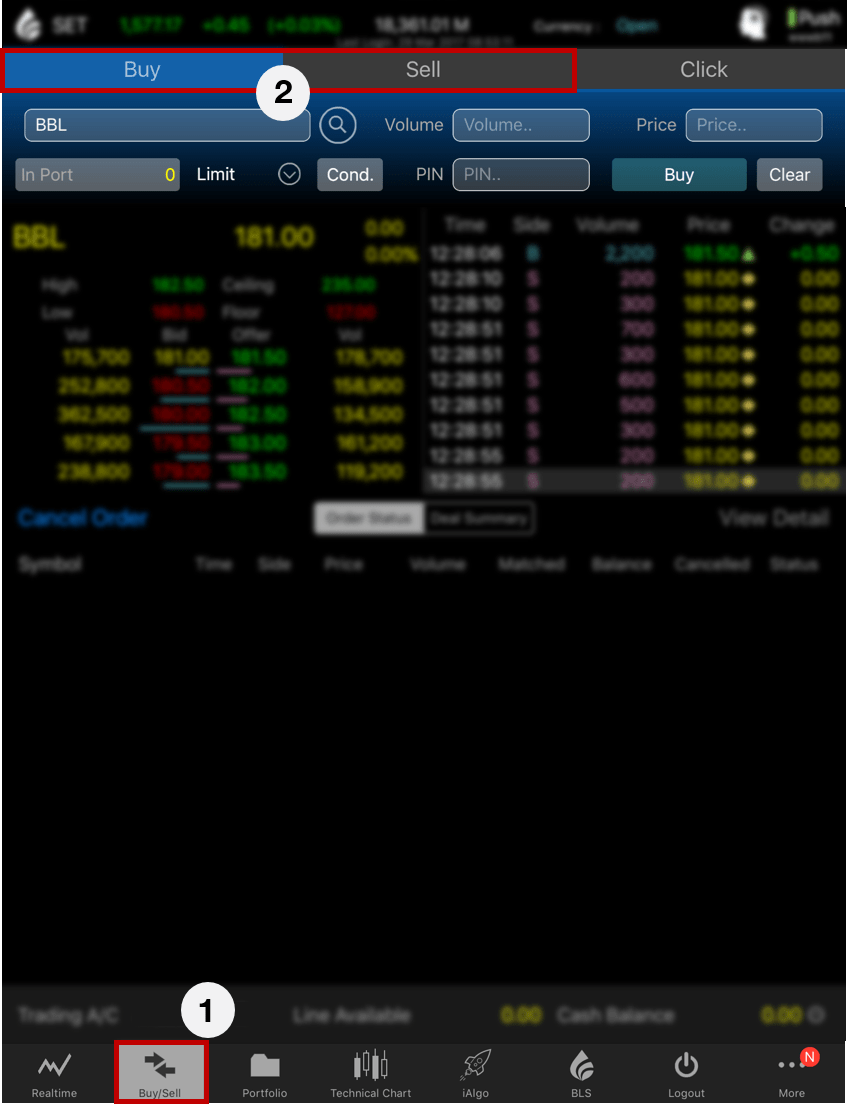Focus the BBL symbol field
This screenshot has height=1104, width=847.
click(153, 125)
